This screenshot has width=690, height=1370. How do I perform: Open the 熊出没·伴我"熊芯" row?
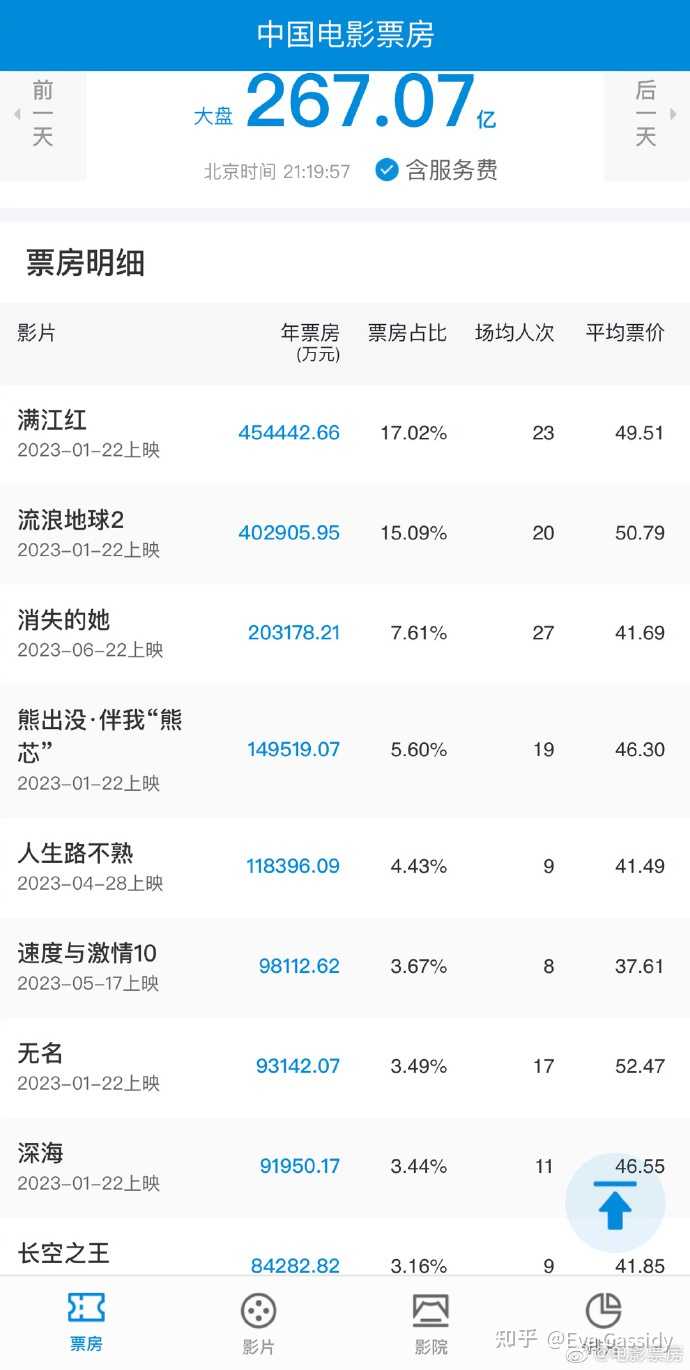345,751
